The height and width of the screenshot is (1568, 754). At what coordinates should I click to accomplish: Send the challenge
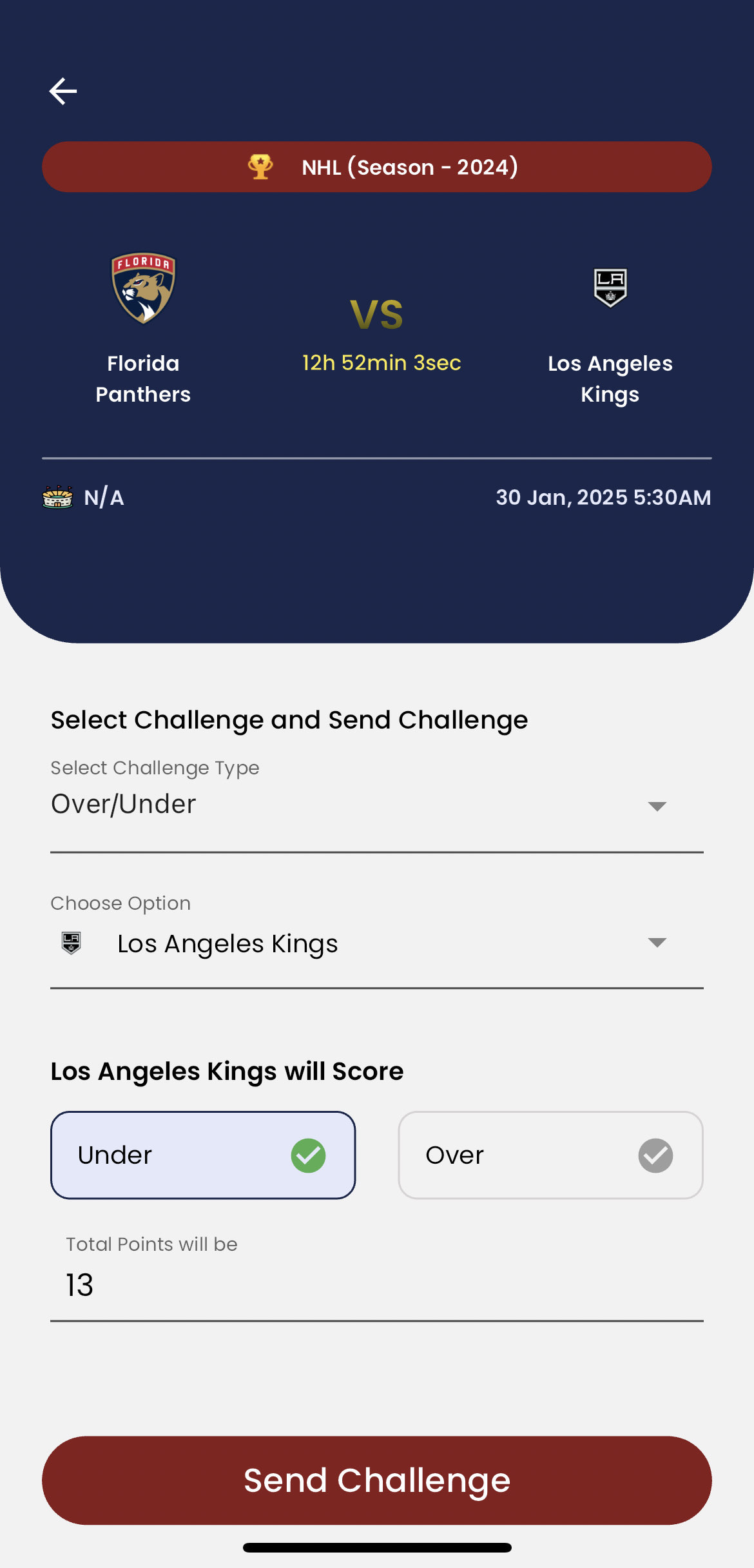[x=377, y=1480]
